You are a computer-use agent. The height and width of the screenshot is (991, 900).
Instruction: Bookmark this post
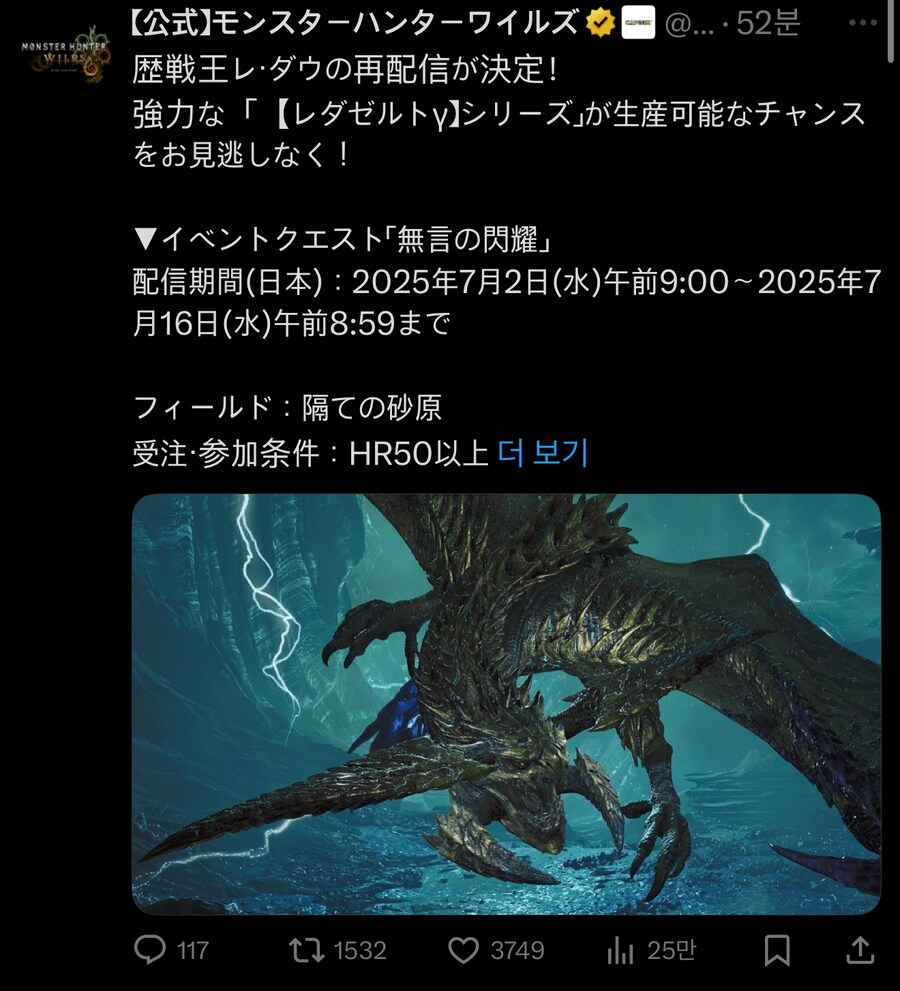tap(777, 949)
